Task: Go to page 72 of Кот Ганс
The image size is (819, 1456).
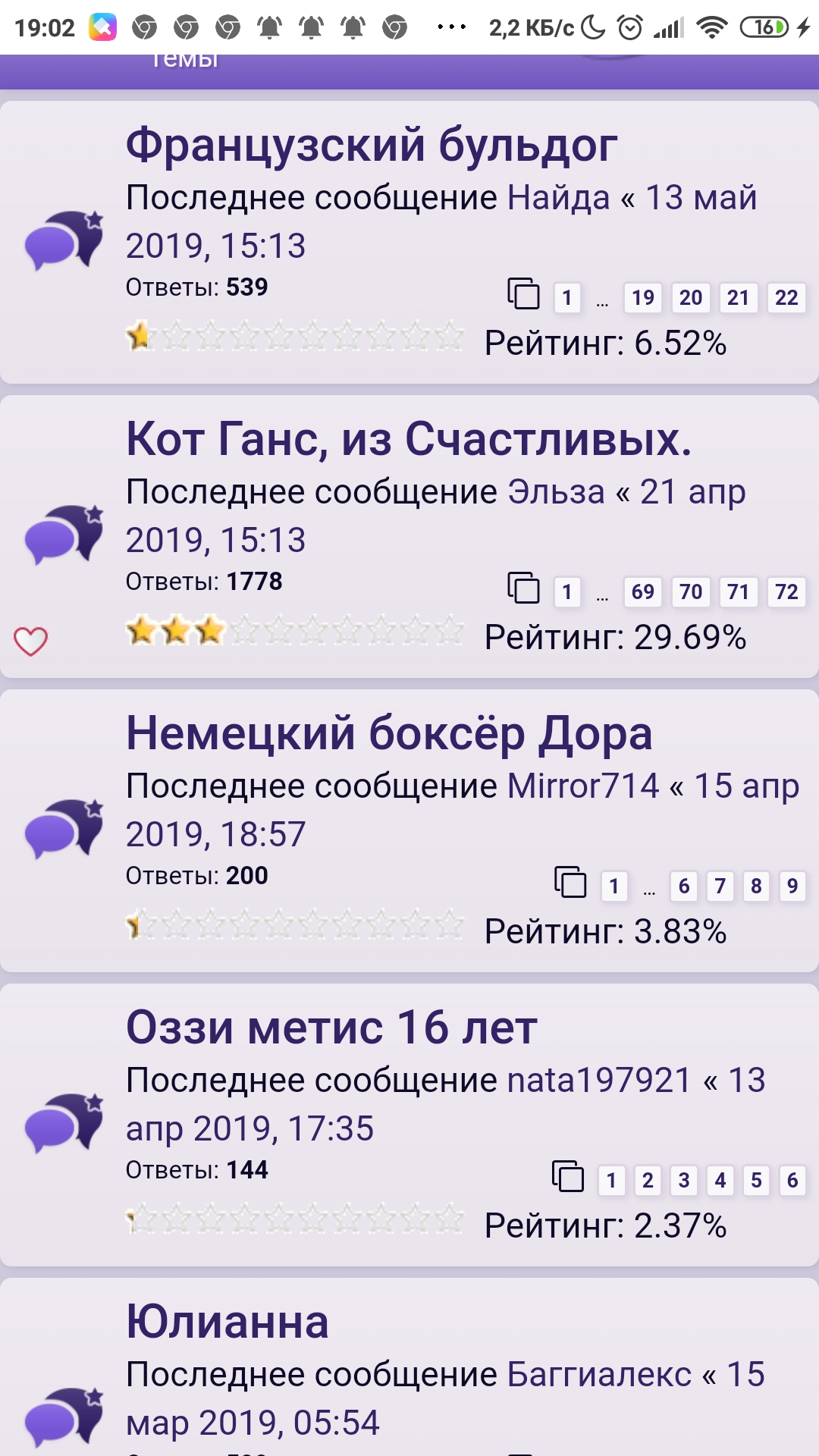Action: [786, 591]
